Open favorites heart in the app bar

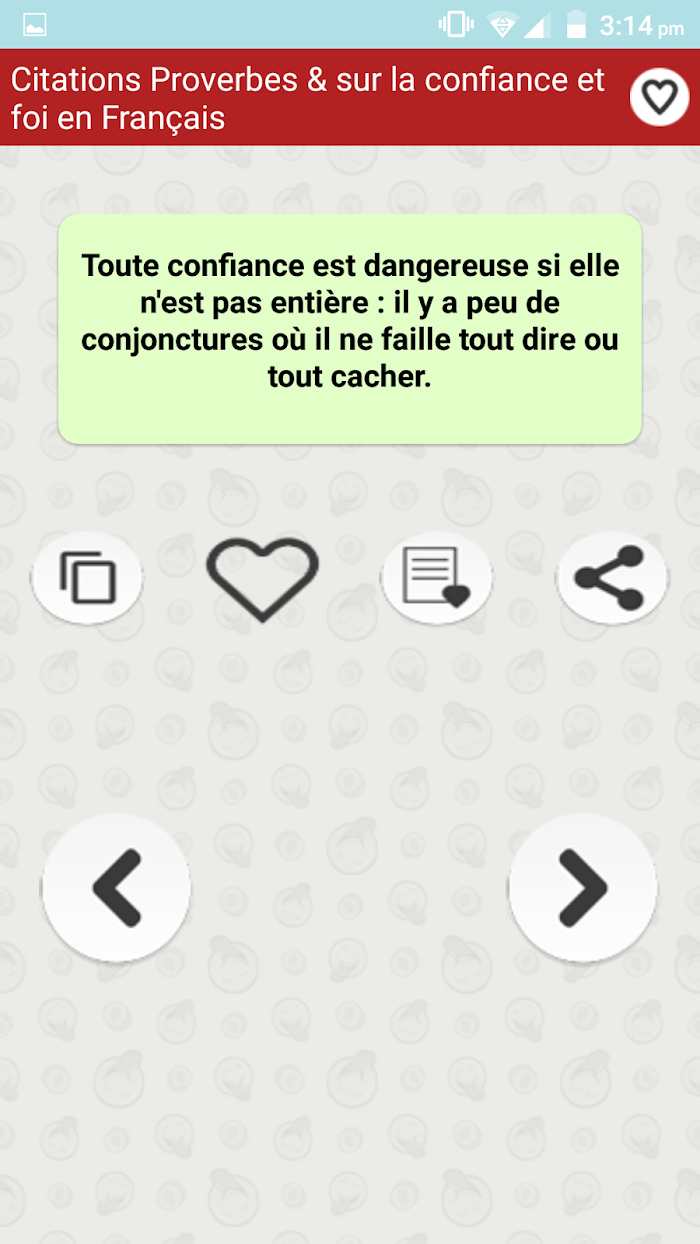tap(659, 97)
